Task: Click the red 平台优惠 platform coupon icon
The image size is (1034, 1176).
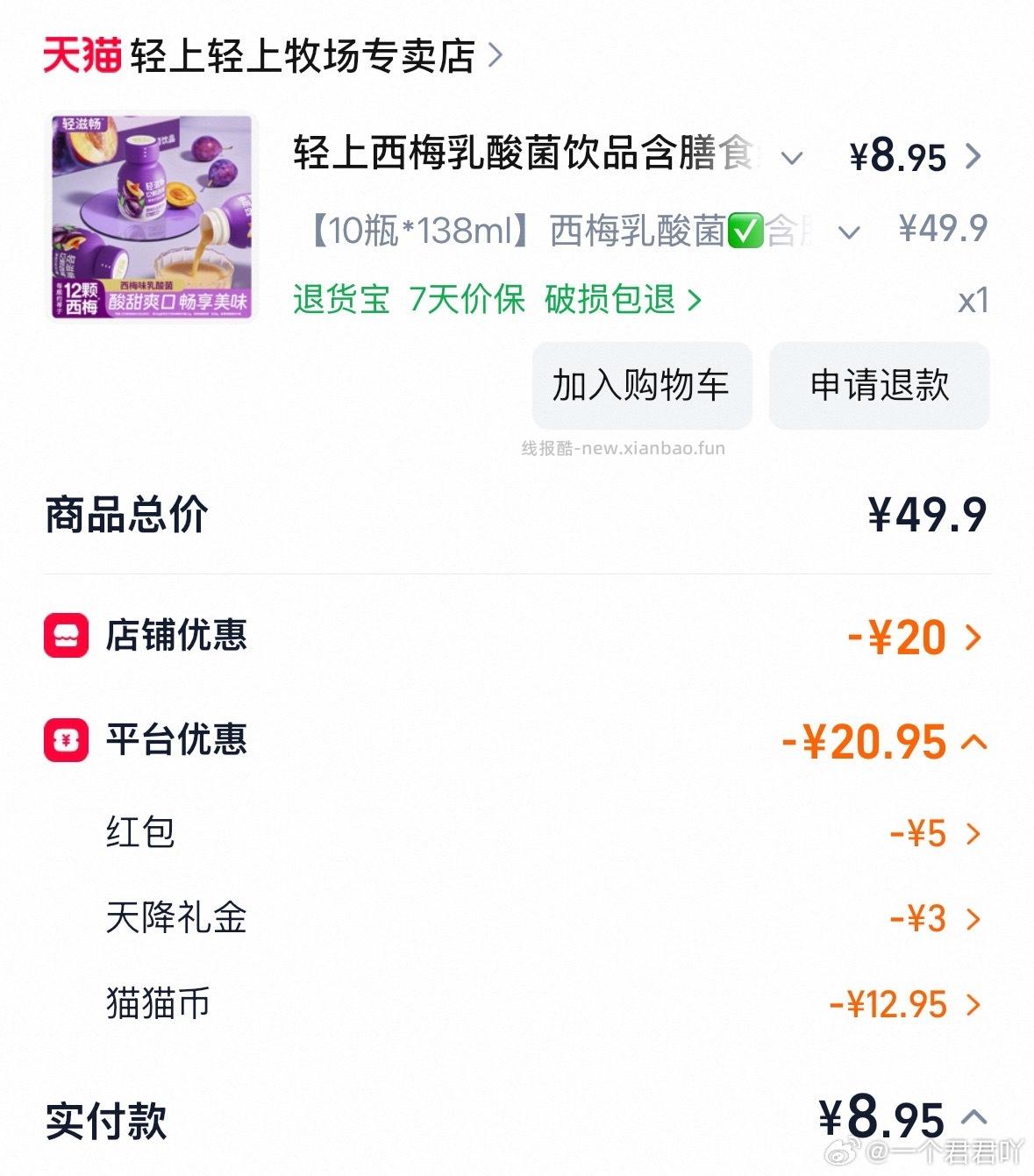Action: coord(65,741)
